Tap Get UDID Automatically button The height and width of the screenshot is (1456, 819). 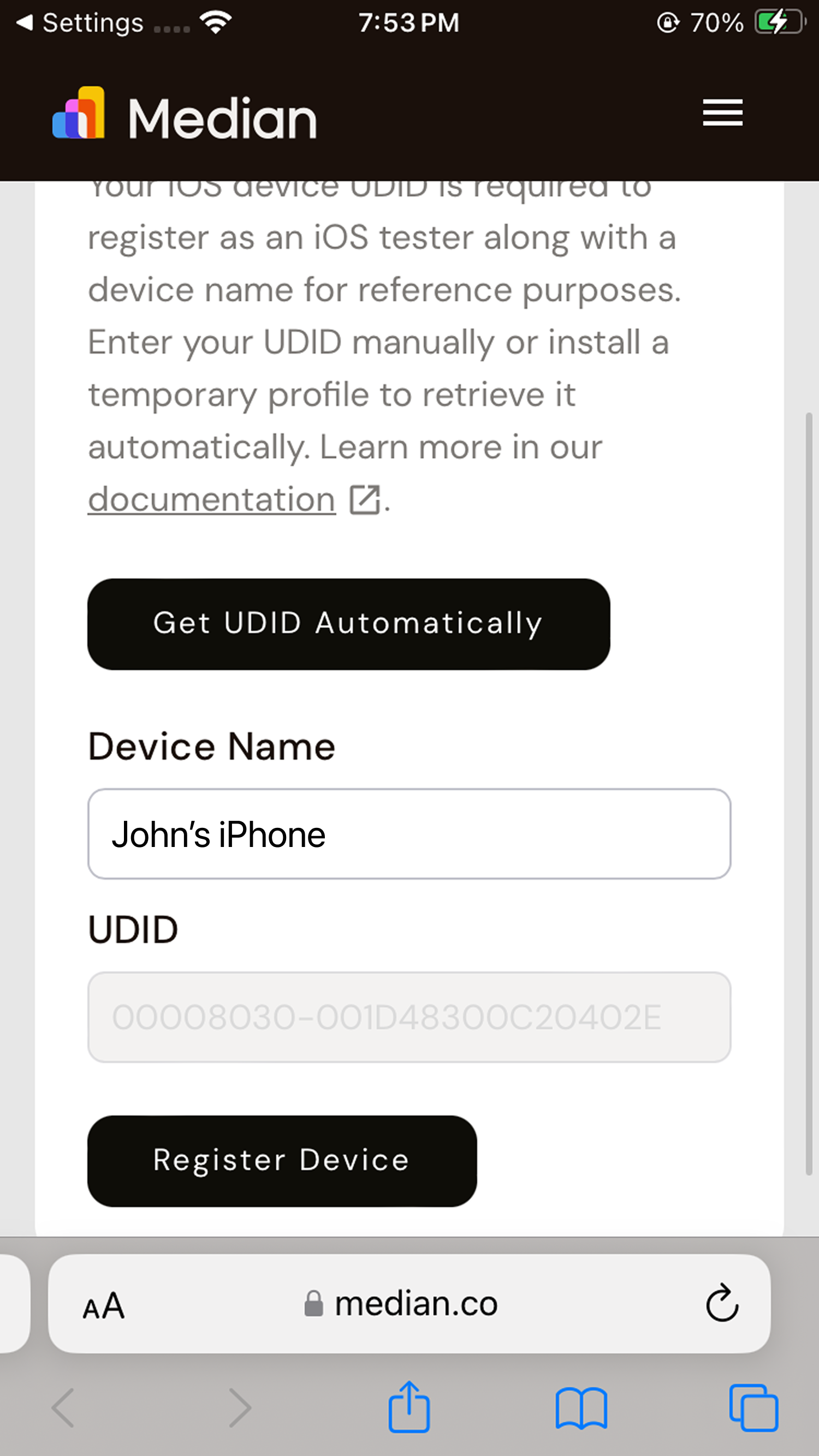348,624
